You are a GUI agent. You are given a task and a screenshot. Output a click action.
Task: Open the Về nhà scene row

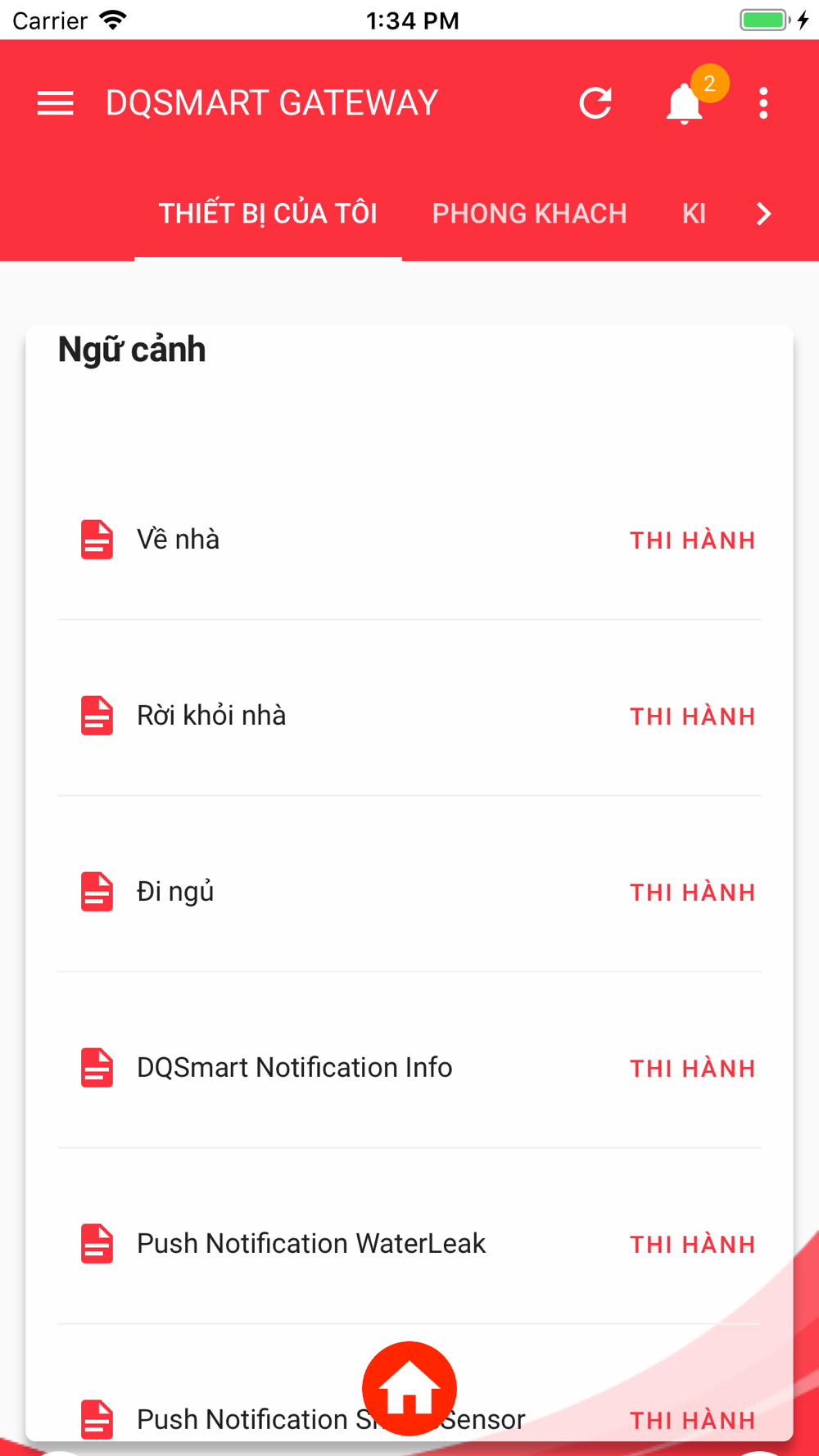pyautogui.click(x=409, y=540)
